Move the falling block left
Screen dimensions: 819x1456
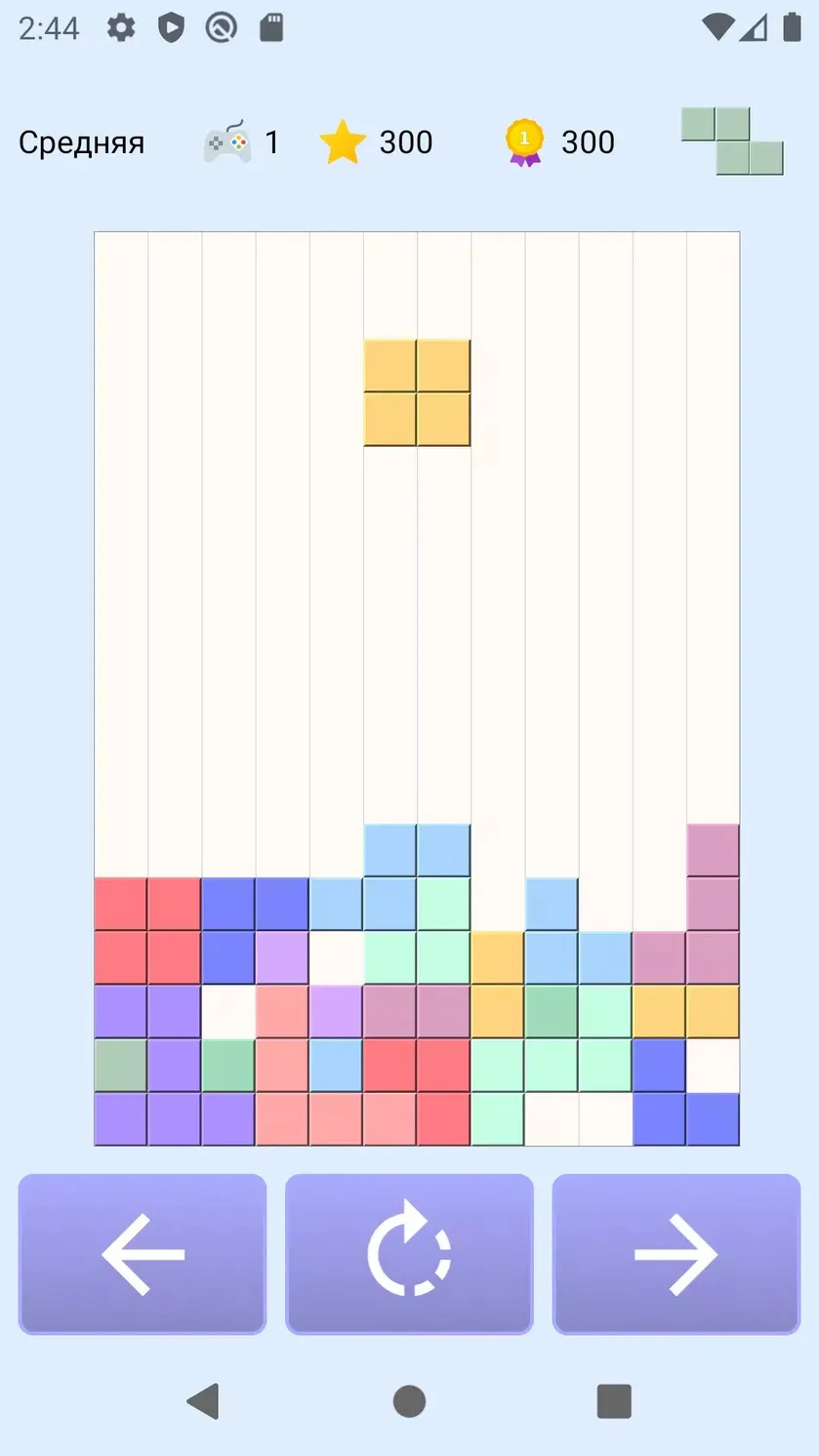pos(143,1254)
